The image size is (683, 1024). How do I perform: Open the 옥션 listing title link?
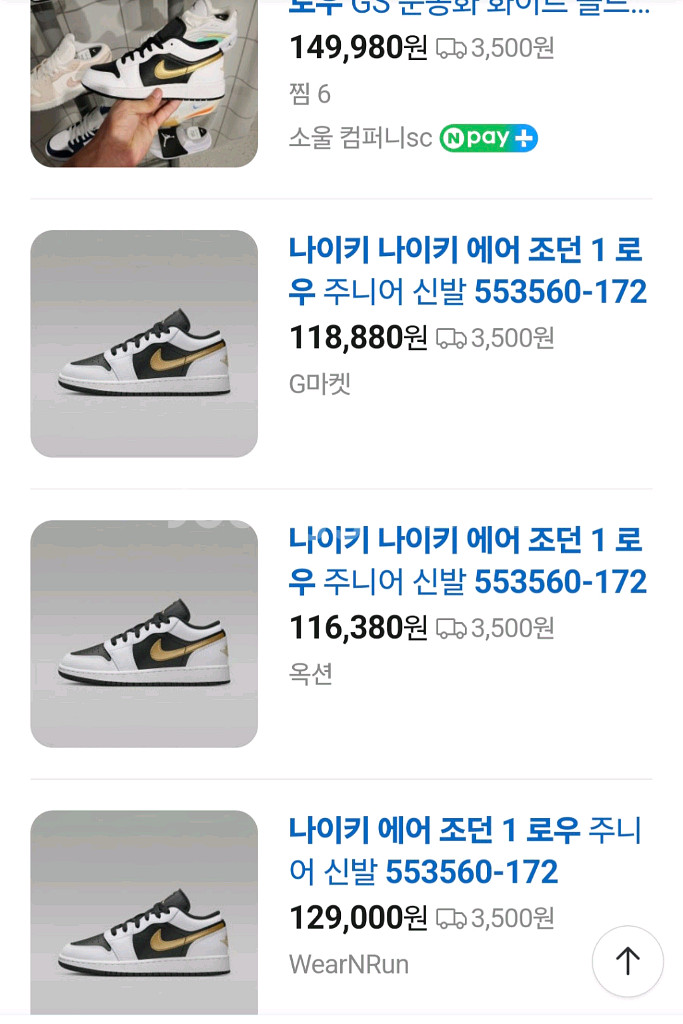coord(467,560)
